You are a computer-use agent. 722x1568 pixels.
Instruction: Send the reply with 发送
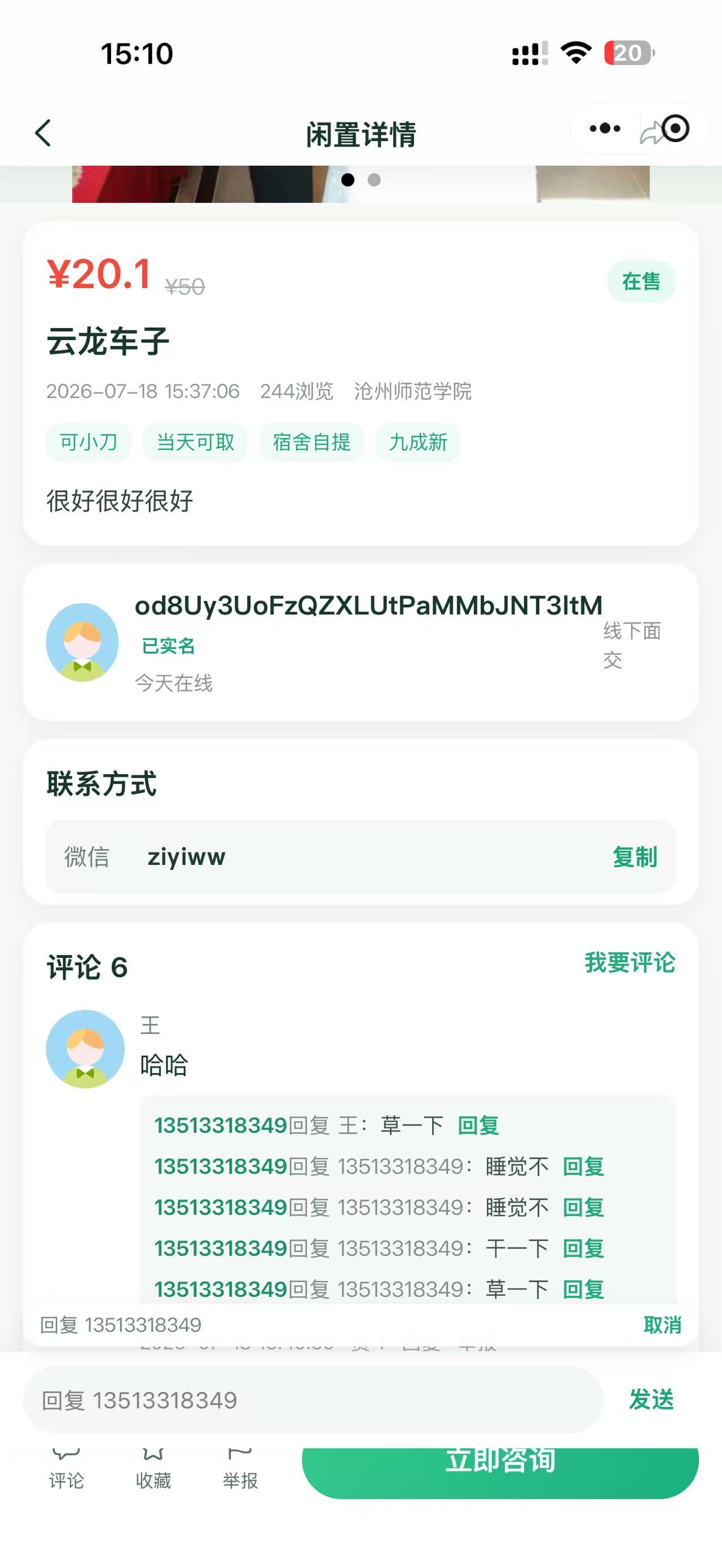tap(651, 1400)
